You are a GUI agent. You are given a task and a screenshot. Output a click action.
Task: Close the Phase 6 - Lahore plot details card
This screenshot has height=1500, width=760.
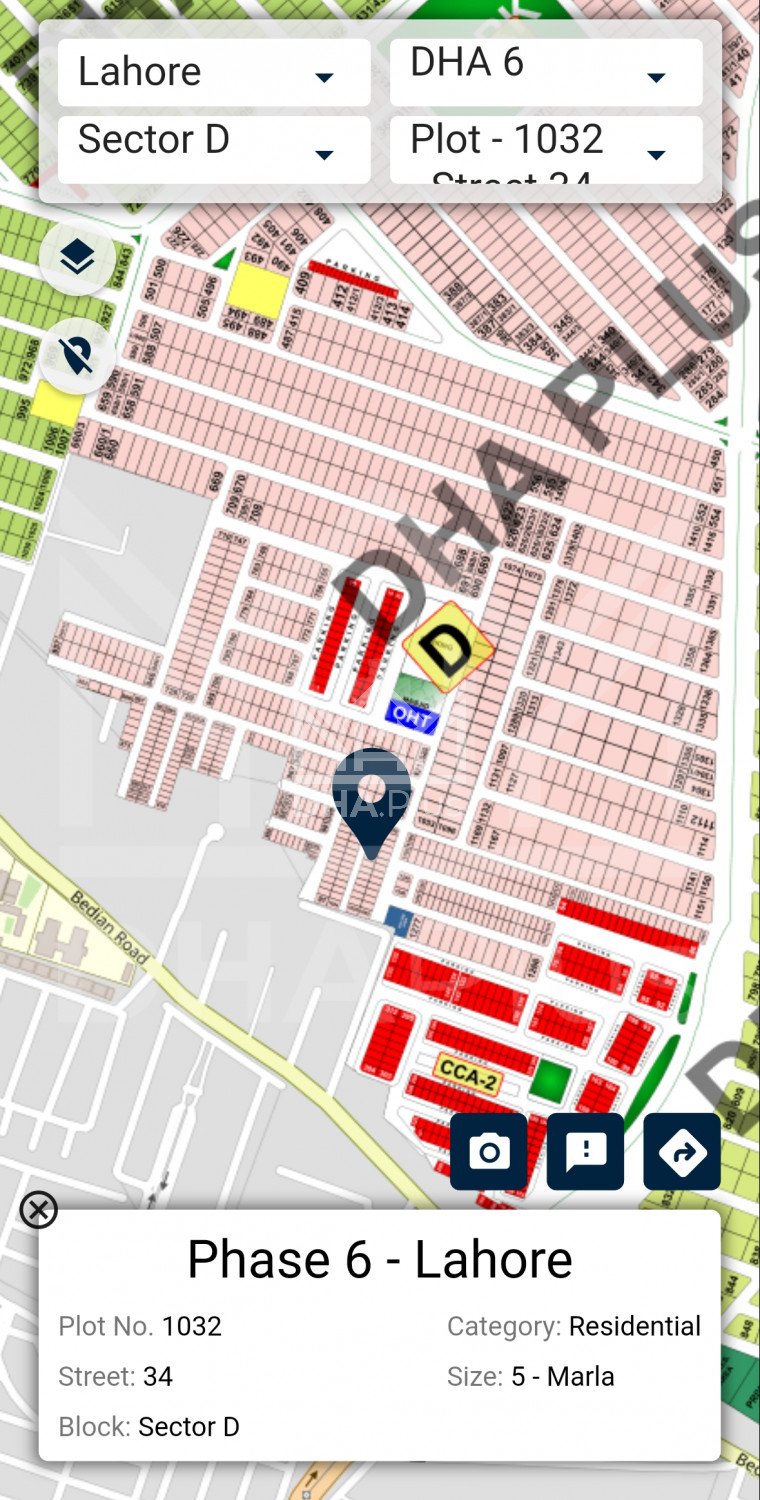coord(38,1210)
